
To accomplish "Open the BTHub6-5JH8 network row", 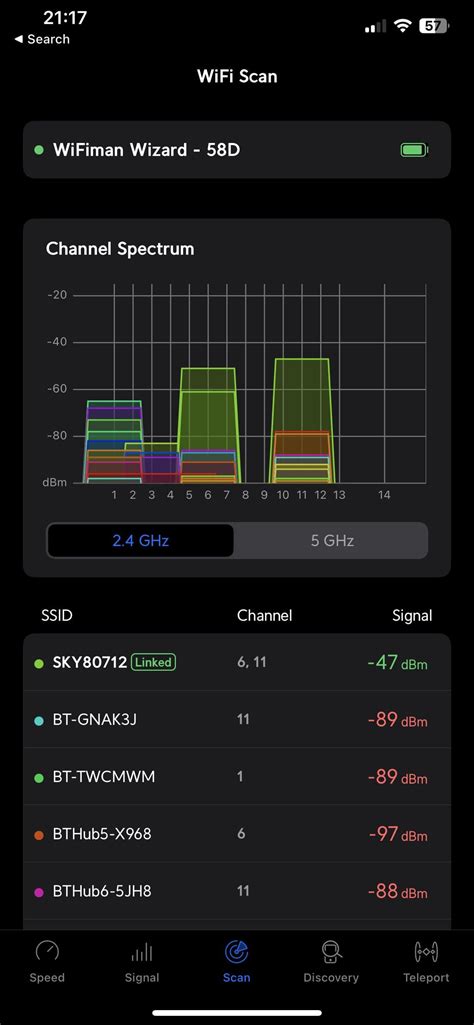I will [237, 890].
